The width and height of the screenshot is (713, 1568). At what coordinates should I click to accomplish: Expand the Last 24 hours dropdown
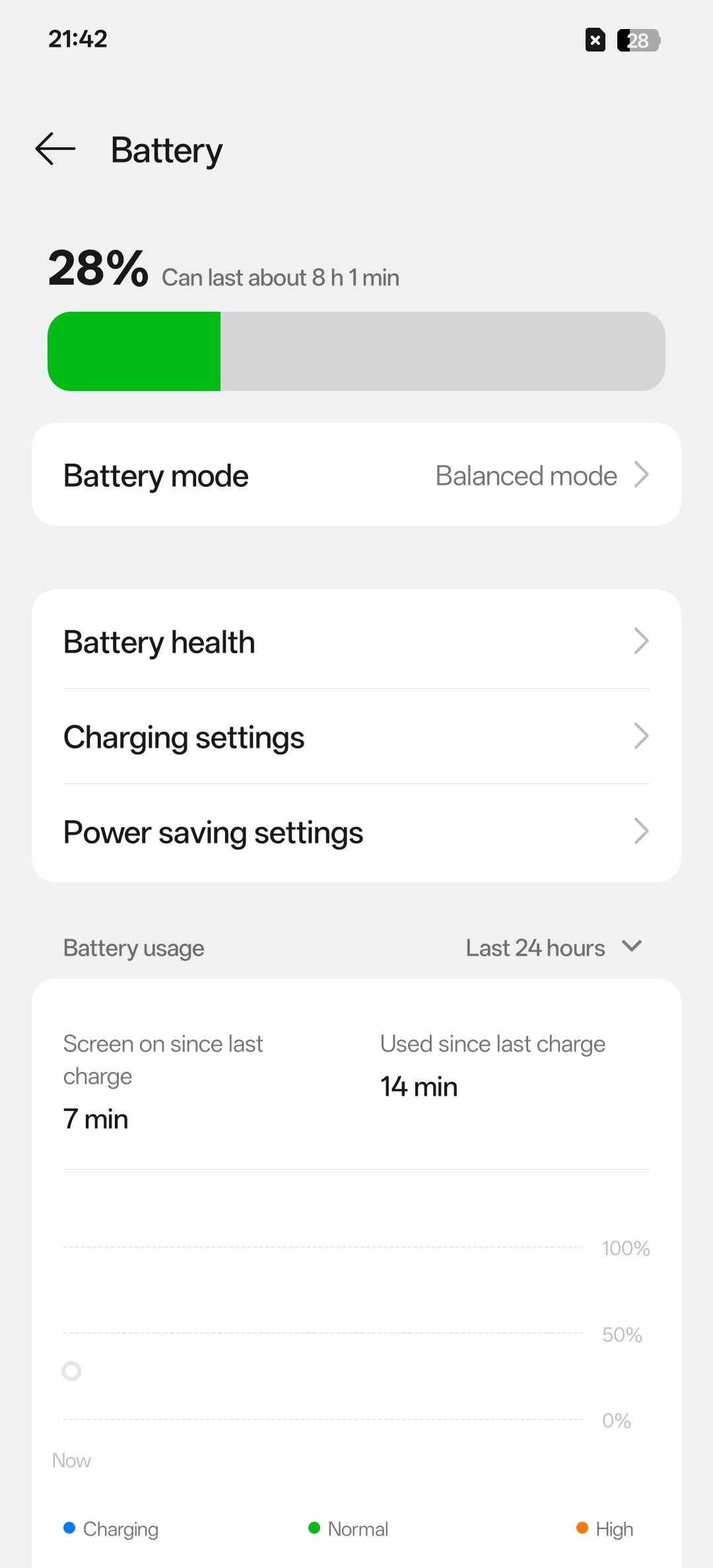(x=553, y=947)
